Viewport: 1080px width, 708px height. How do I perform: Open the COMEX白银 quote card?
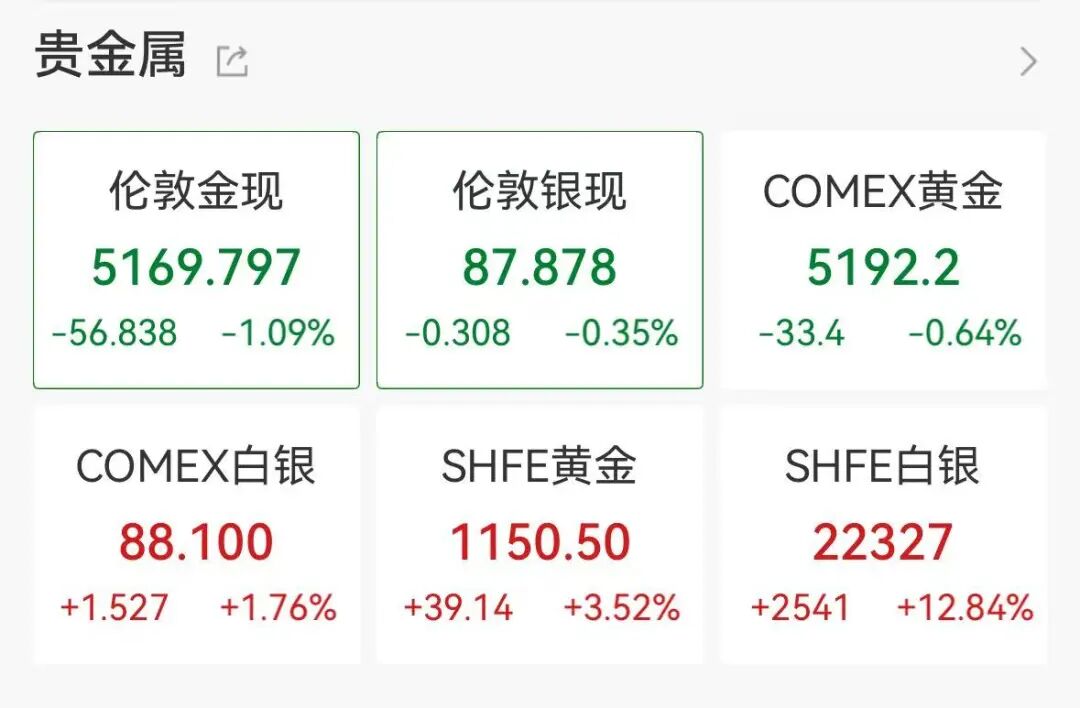[196, 535]
